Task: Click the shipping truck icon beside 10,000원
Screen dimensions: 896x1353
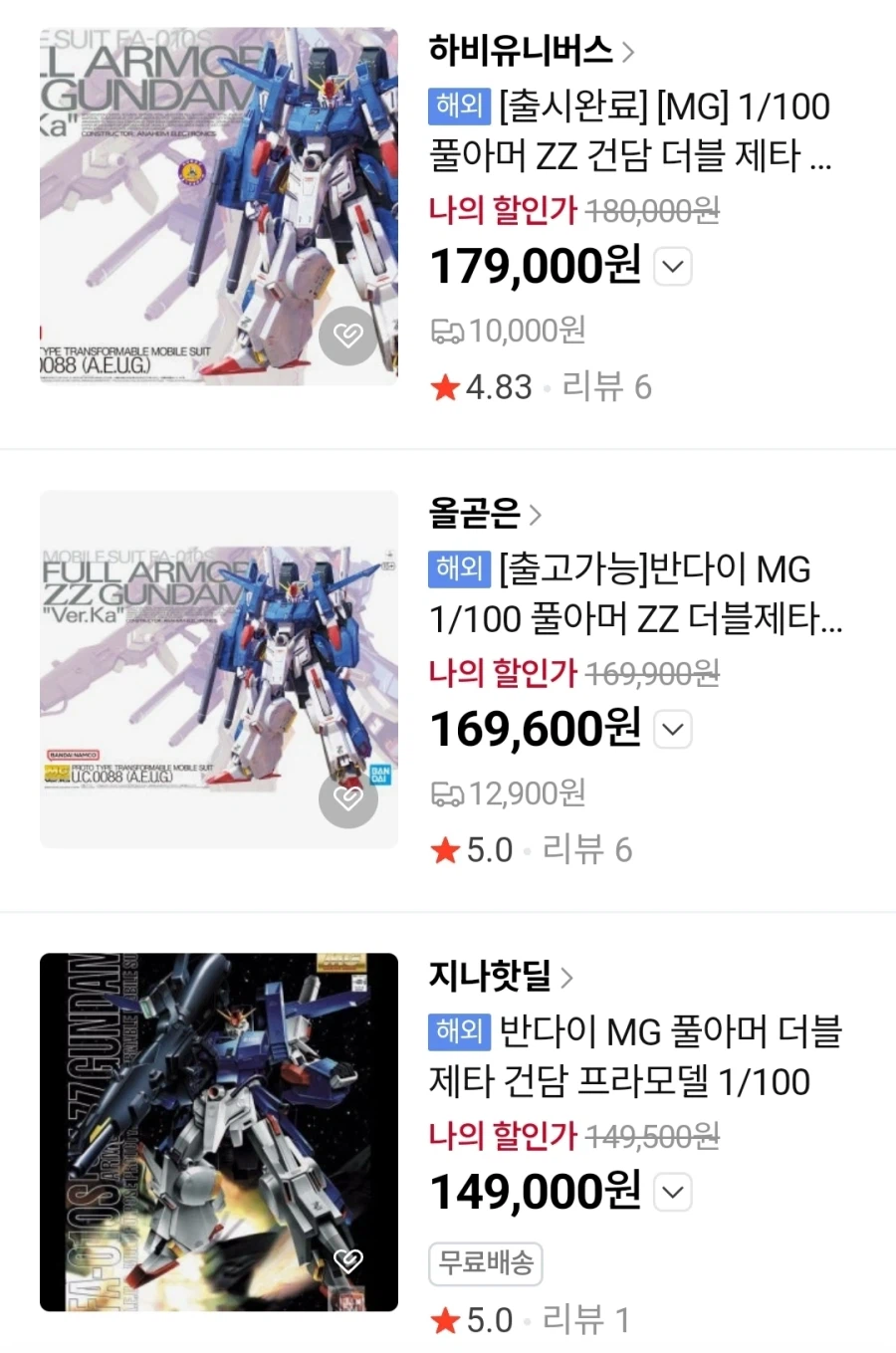Action: pyautogui.click(x=449, y=331)
